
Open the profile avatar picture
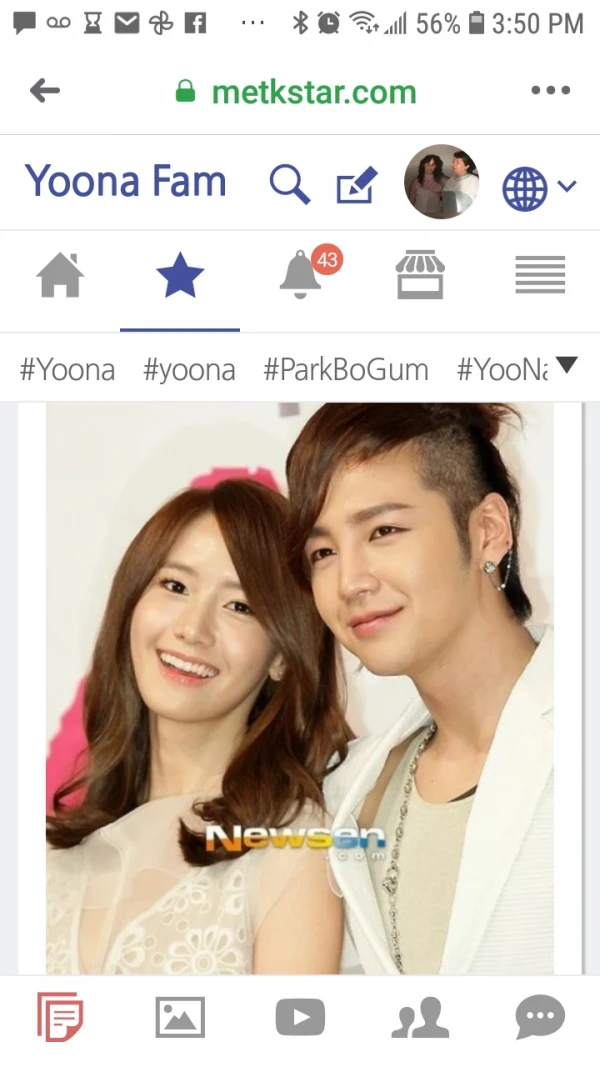tap(441, 182)
